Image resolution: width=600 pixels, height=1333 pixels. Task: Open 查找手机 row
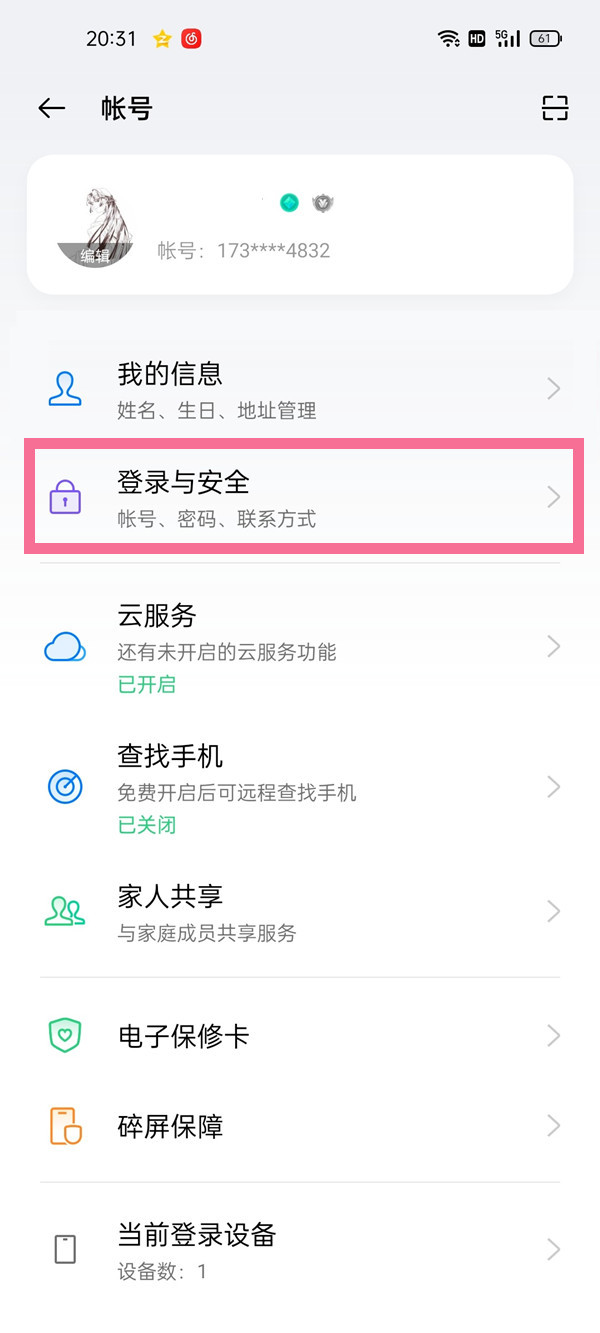(x=300, y=788)
